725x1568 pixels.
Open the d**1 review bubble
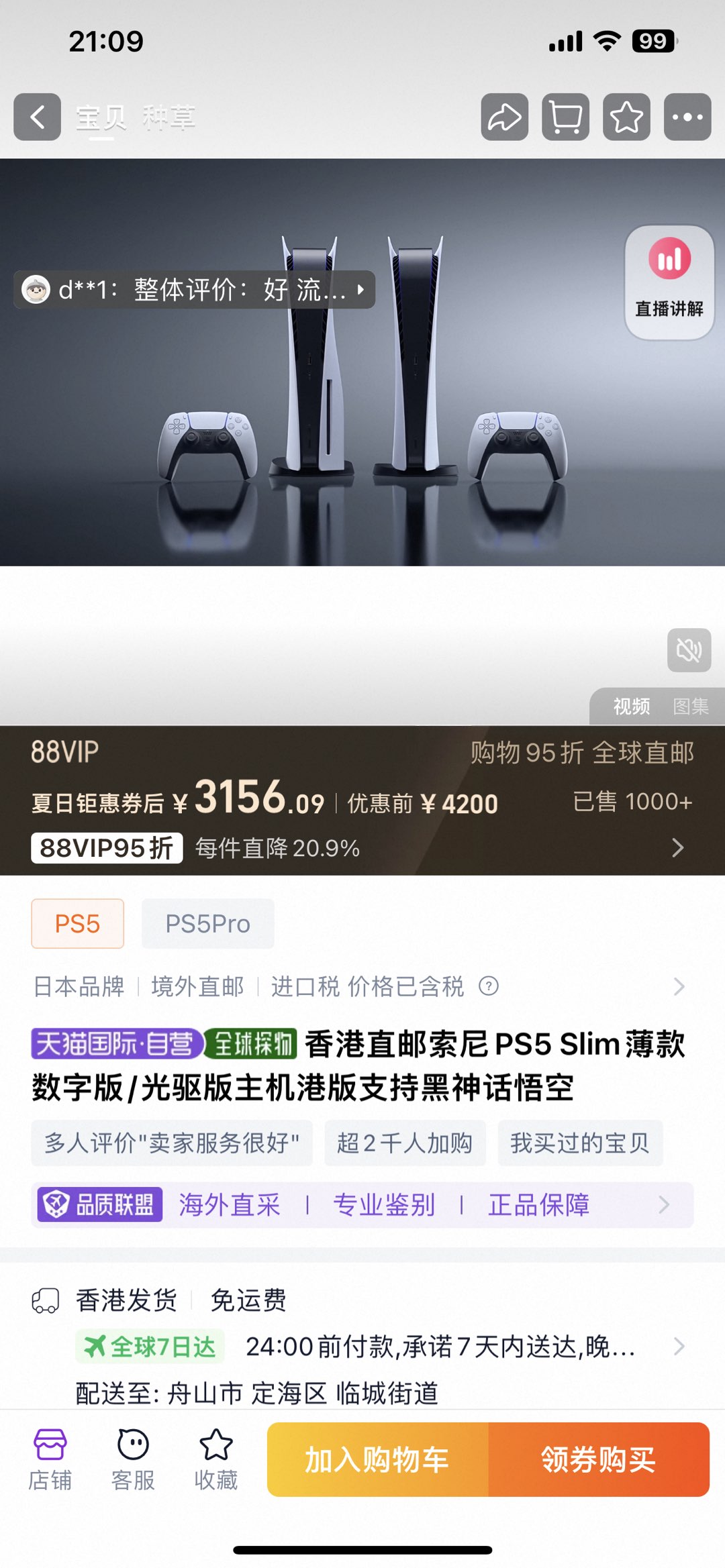(195, 290)
